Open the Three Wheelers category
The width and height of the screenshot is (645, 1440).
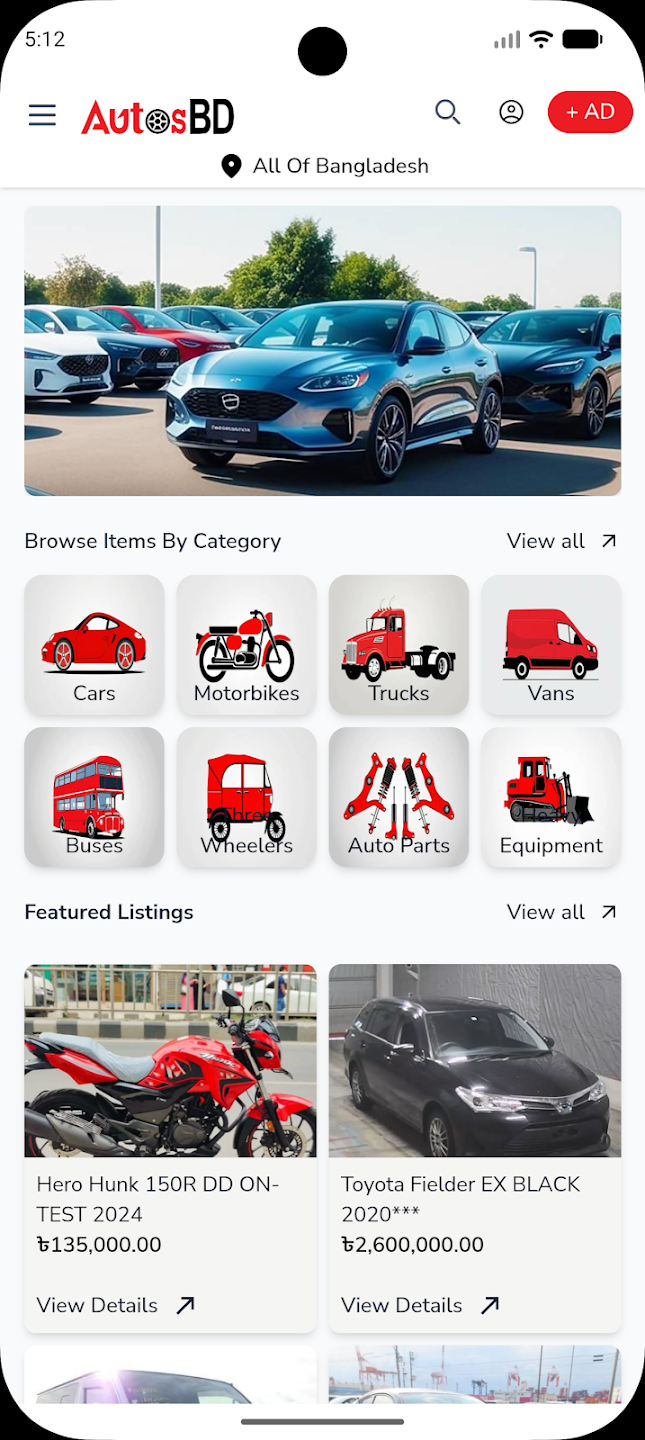[247, 797]
